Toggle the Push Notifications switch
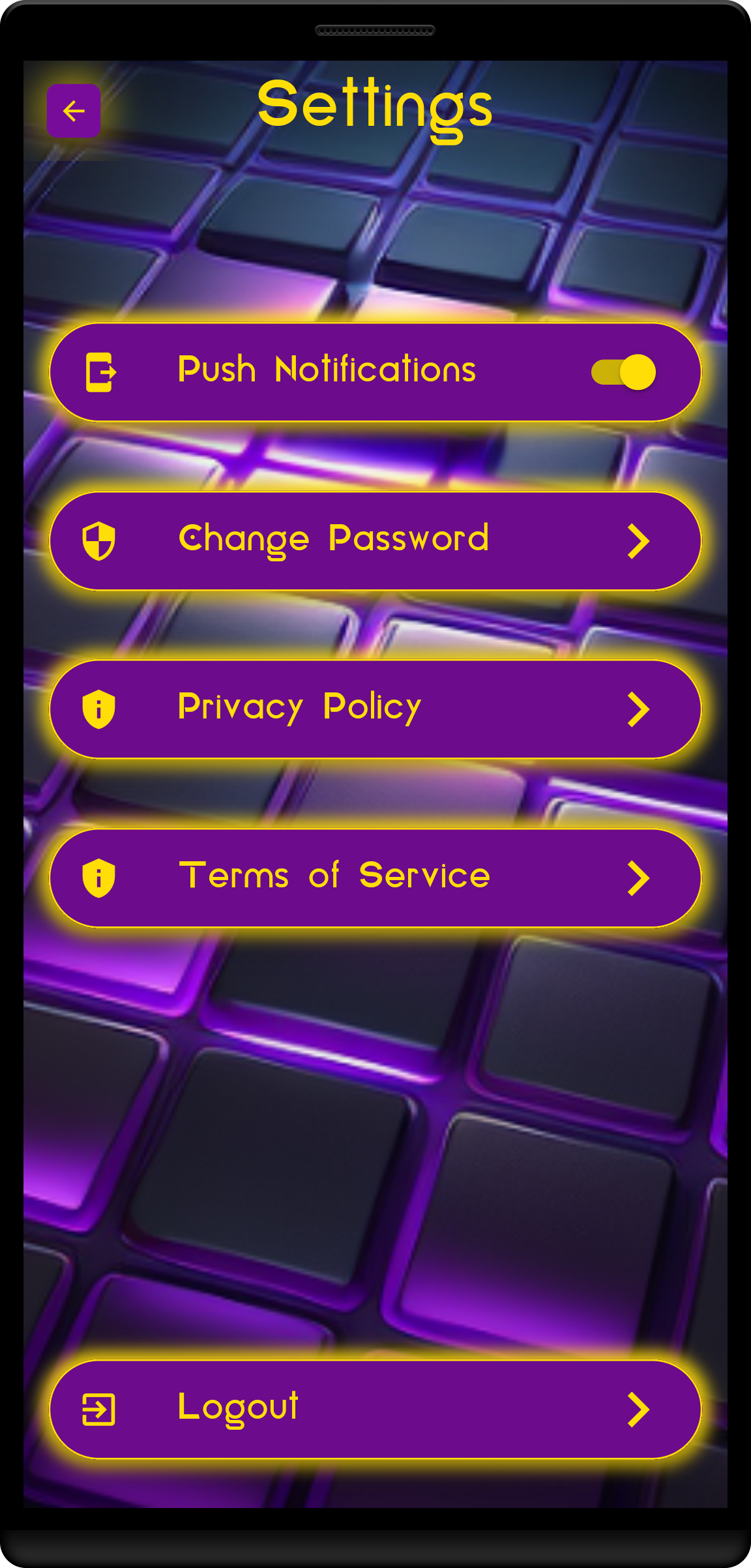The width and height of the screenshot is (751, 1568). [623, 372]
